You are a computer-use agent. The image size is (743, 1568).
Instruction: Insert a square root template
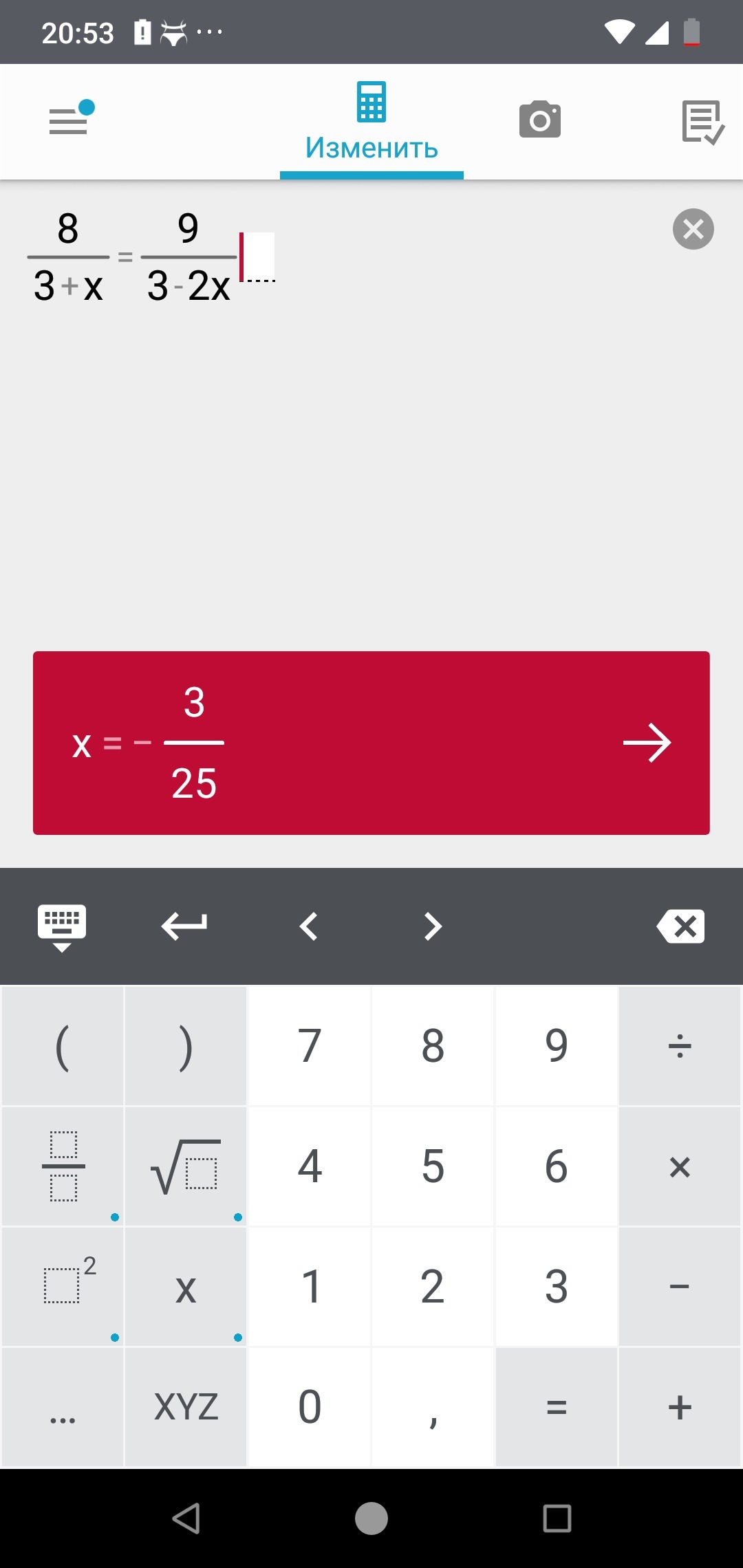[186, 1166]
